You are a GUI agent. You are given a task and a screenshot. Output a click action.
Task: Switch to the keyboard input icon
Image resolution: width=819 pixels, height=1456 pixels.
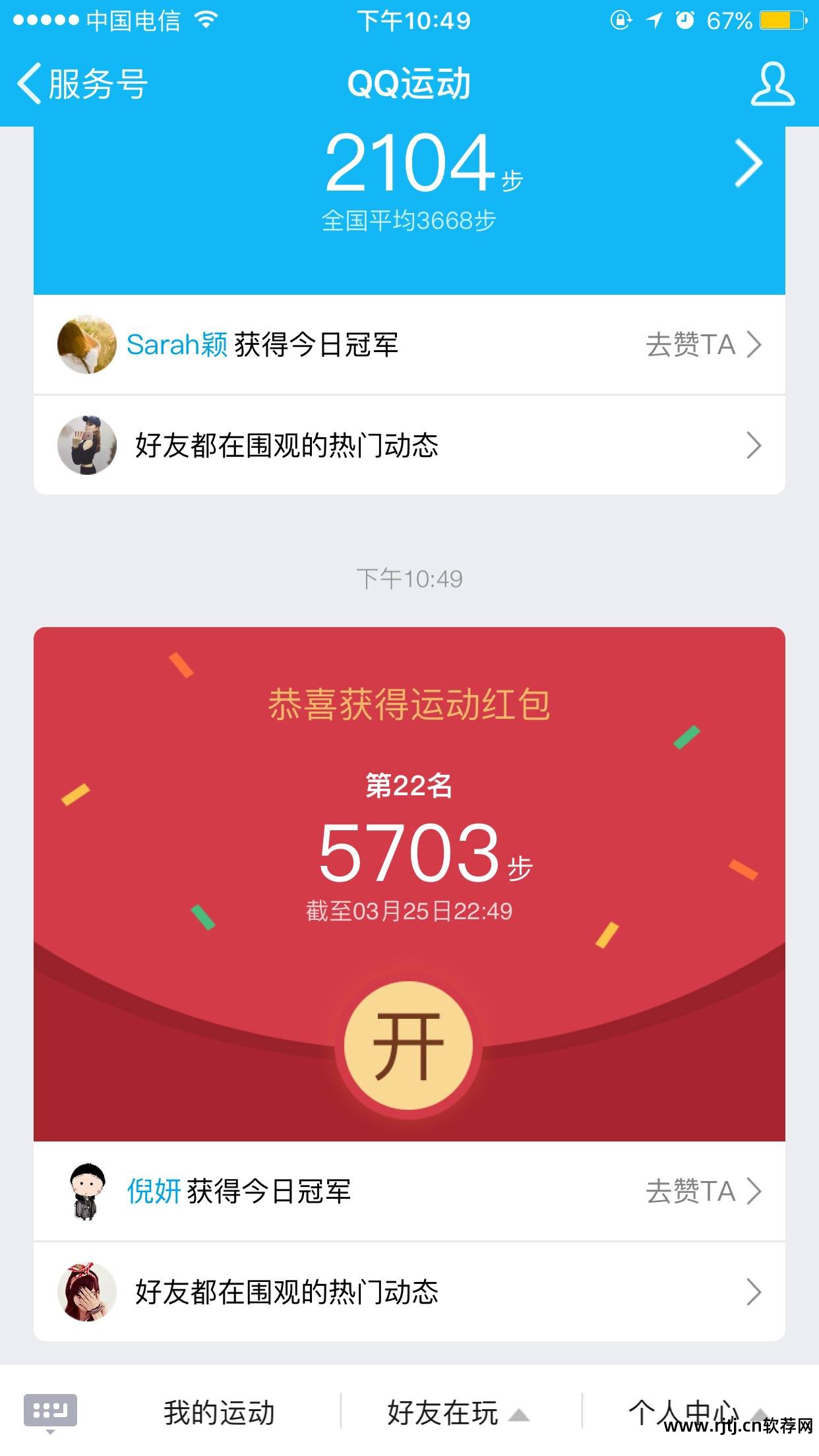[x=50, y=1412]
